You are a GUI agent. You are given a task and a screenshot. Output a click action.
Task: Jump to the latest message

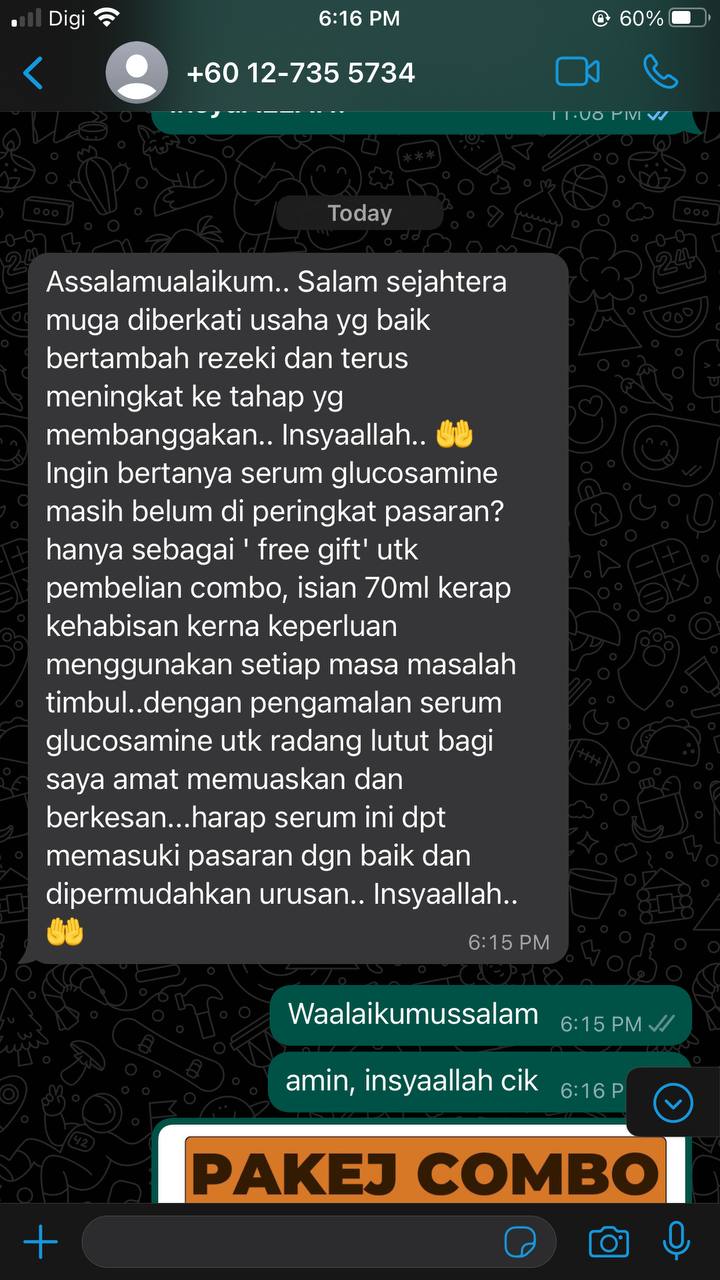[672, 1103]
